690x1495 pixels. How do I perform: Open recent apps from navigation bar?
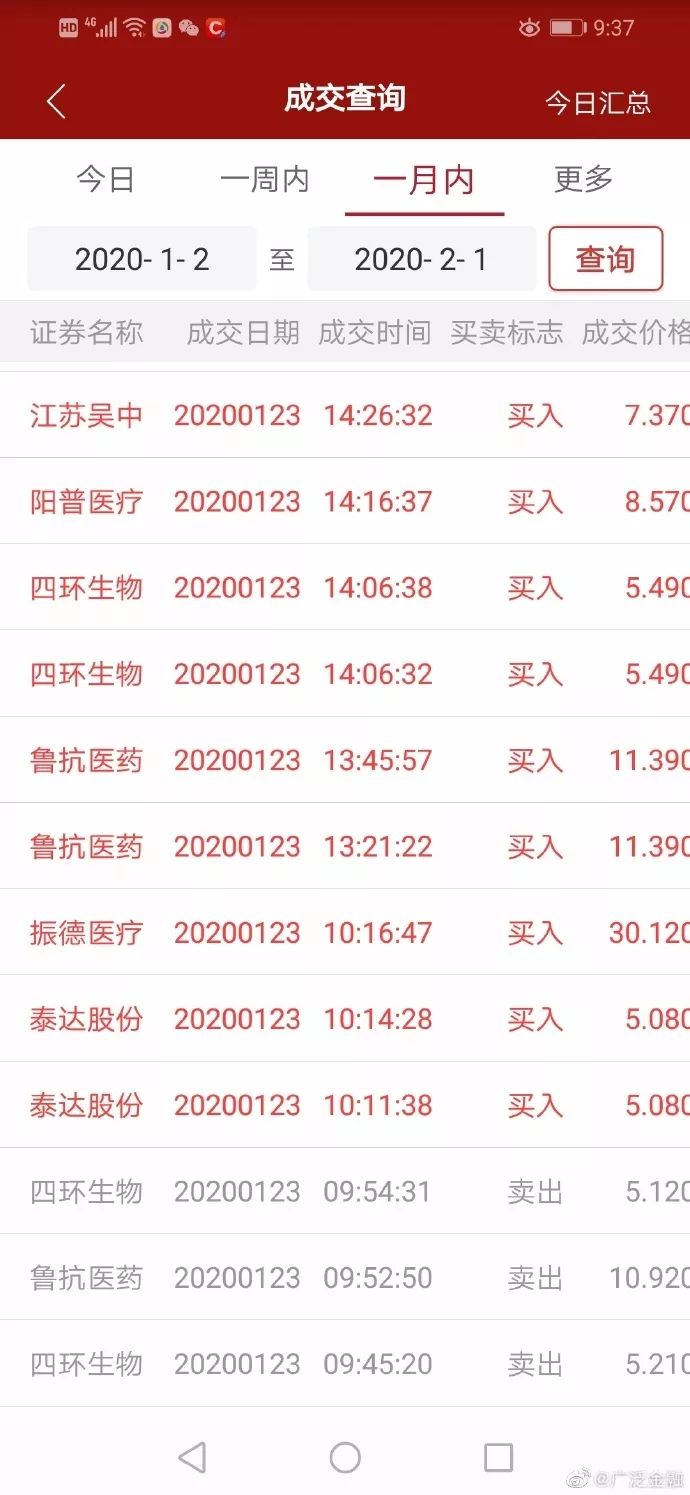[498, 1457]
